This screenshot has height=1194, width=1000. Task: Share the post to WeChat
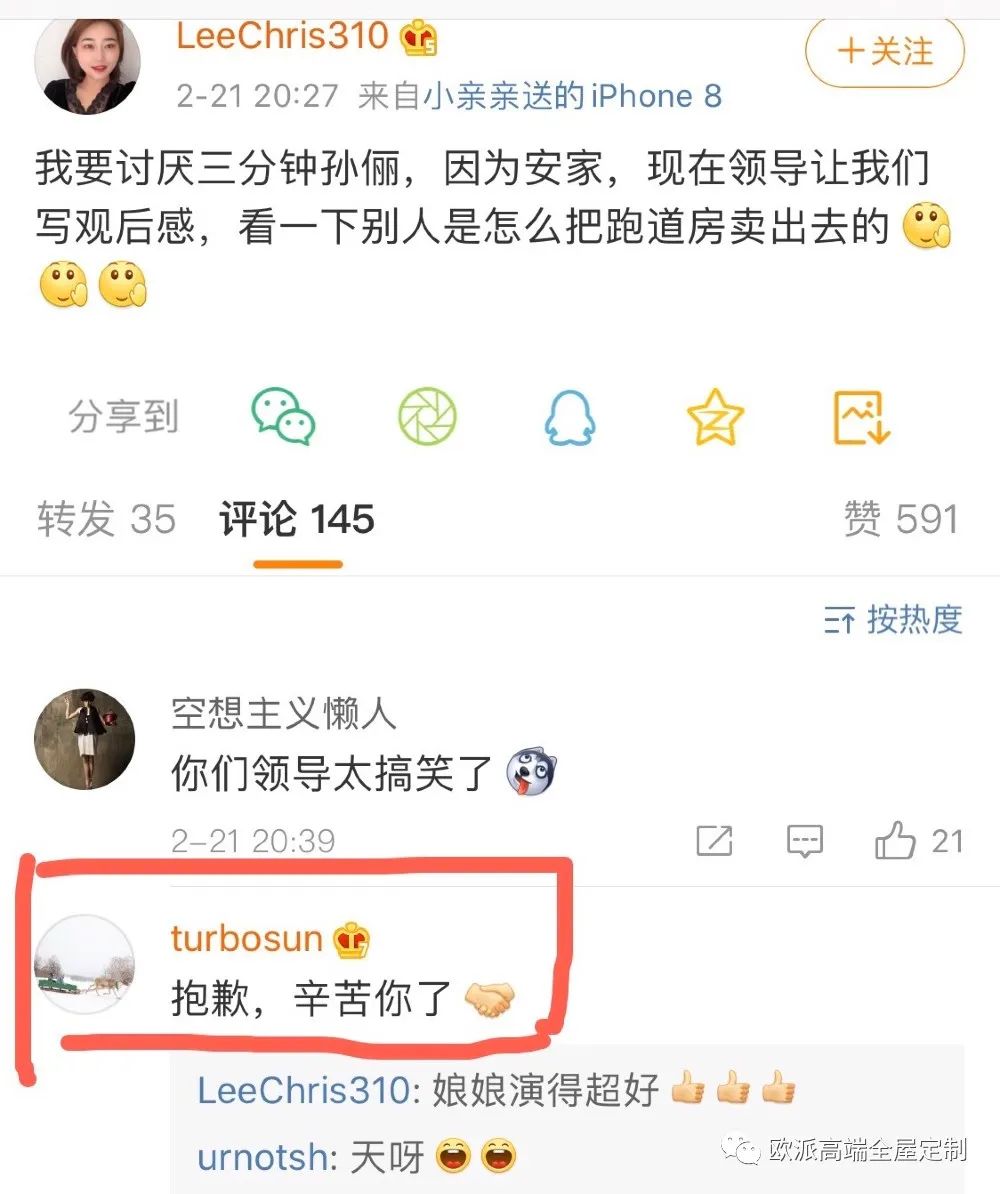[283, 416]
